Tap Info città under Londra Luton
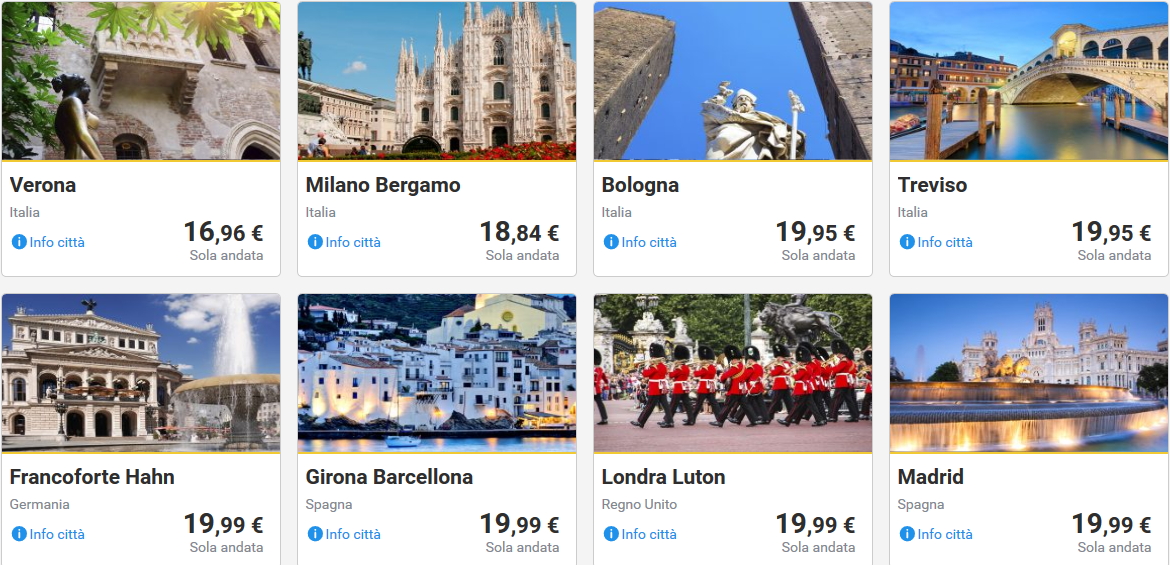 point(641,534)
